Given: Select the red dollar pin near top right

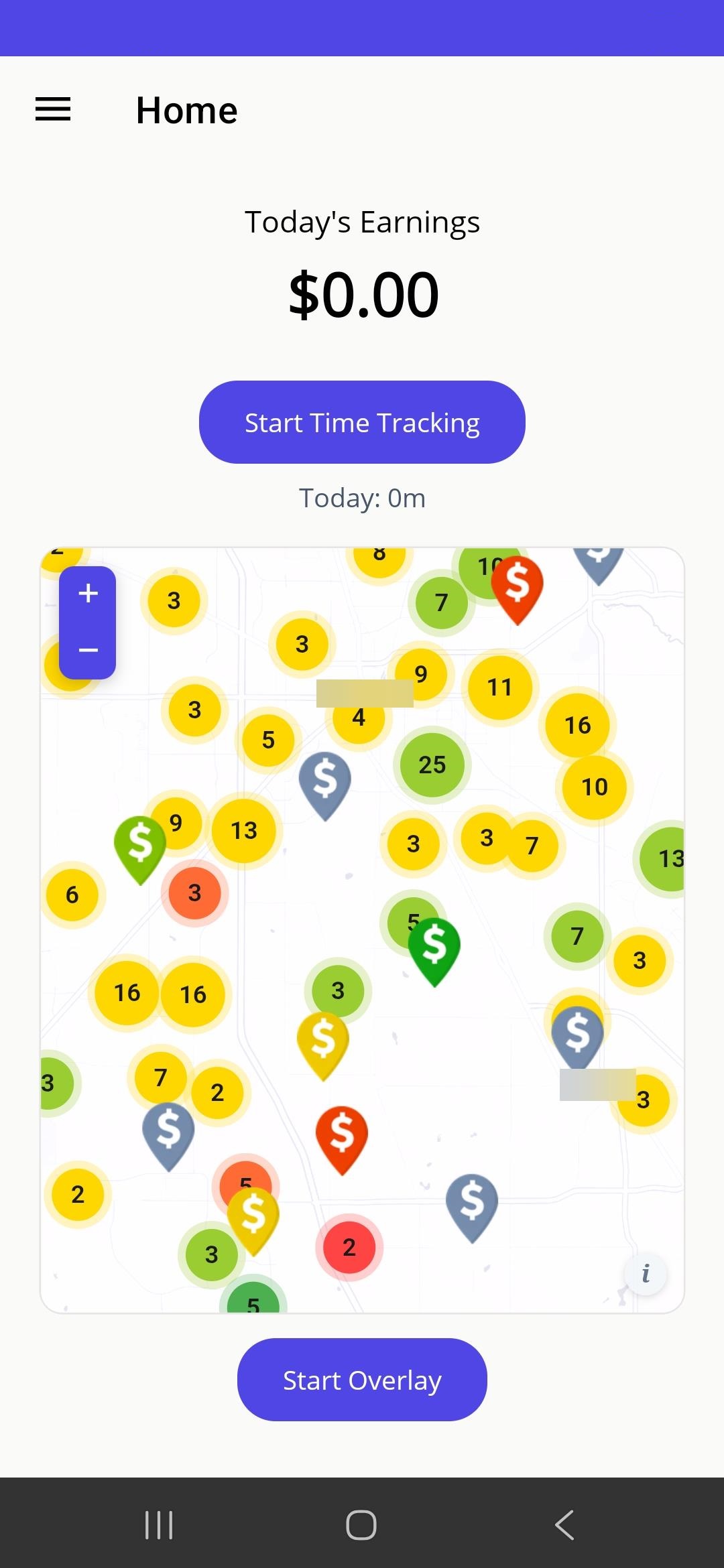Looking at the screenshot, I should pos(518,586).
